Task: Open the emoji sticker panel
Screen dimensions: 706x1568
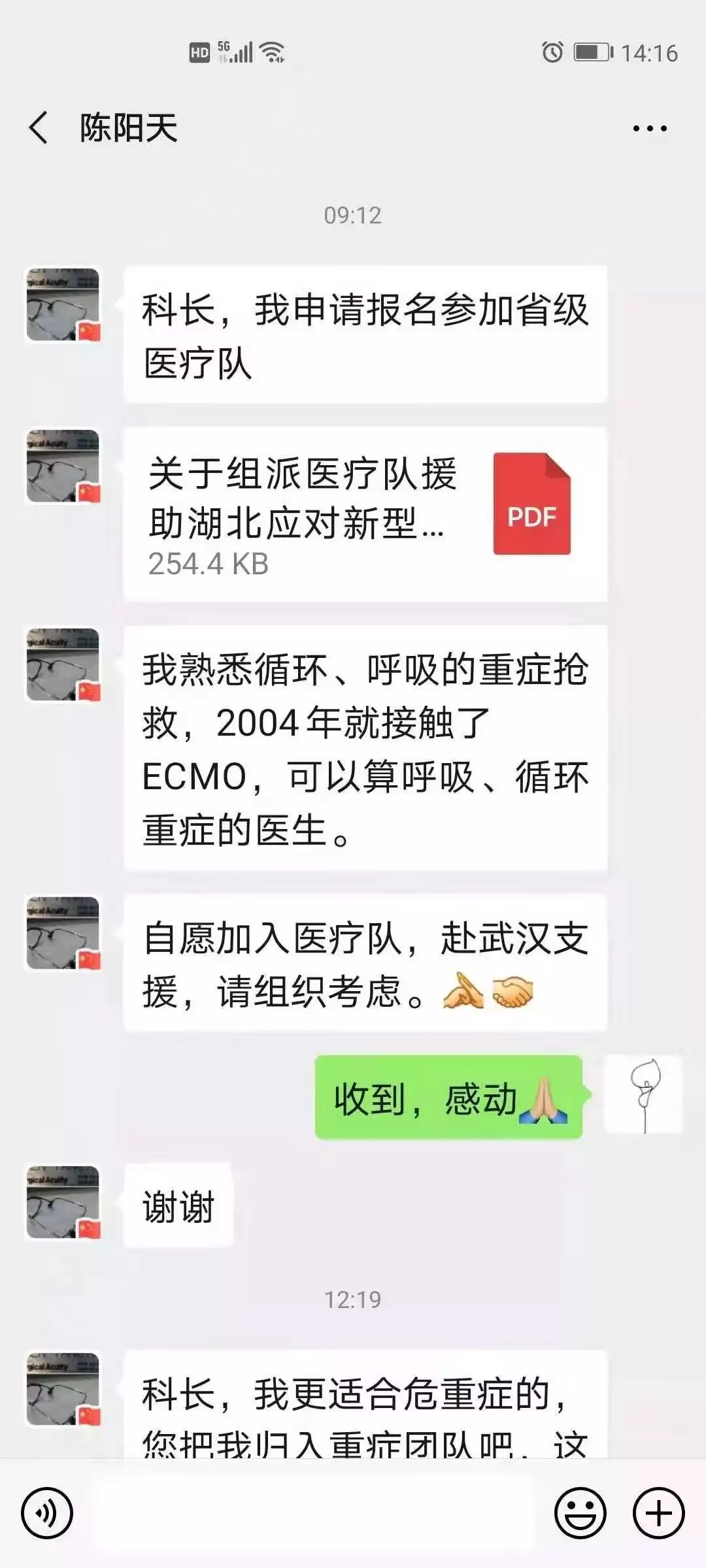Action: (580, 1512)
